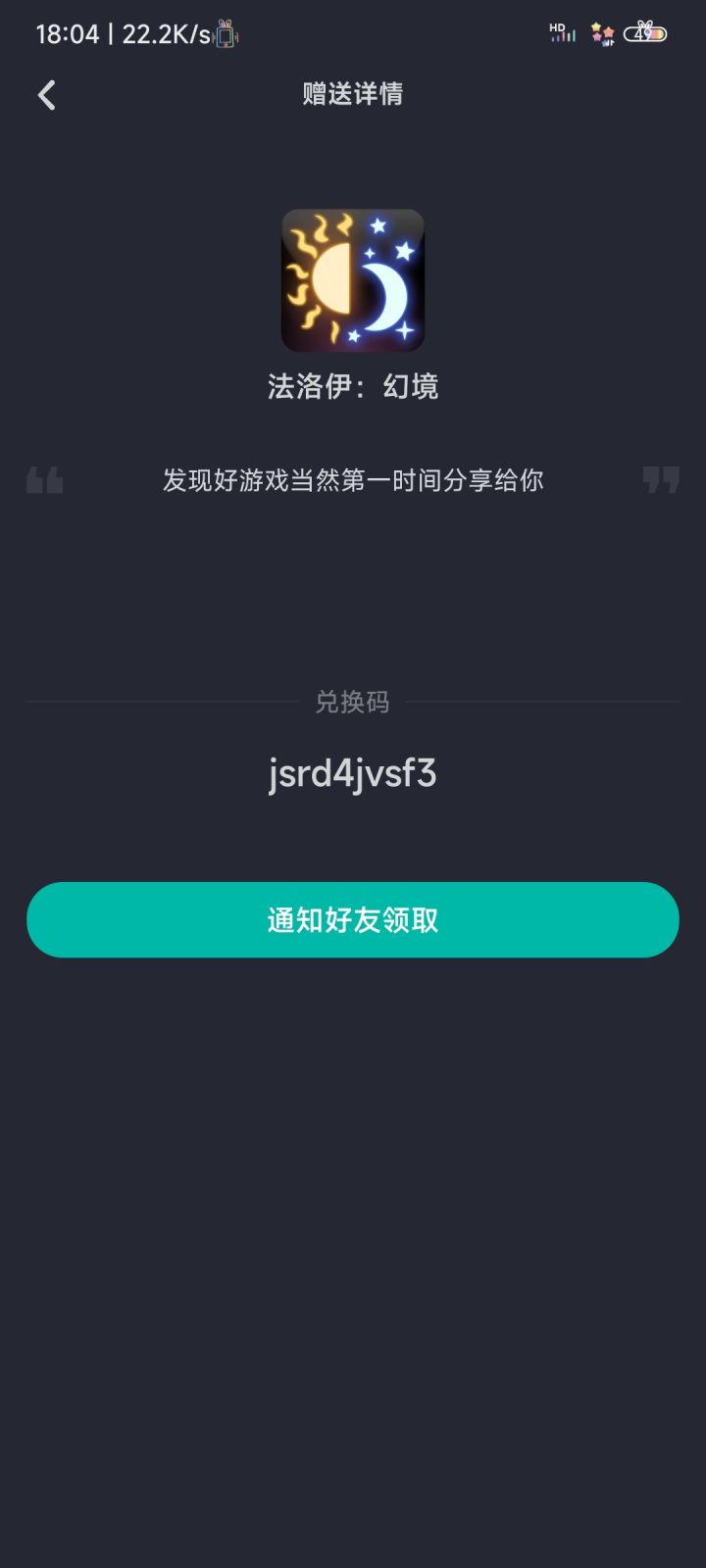Tap the 通知好友领取 button
Viewport: 706px width, 1568px height.
[x=353, y=919]
